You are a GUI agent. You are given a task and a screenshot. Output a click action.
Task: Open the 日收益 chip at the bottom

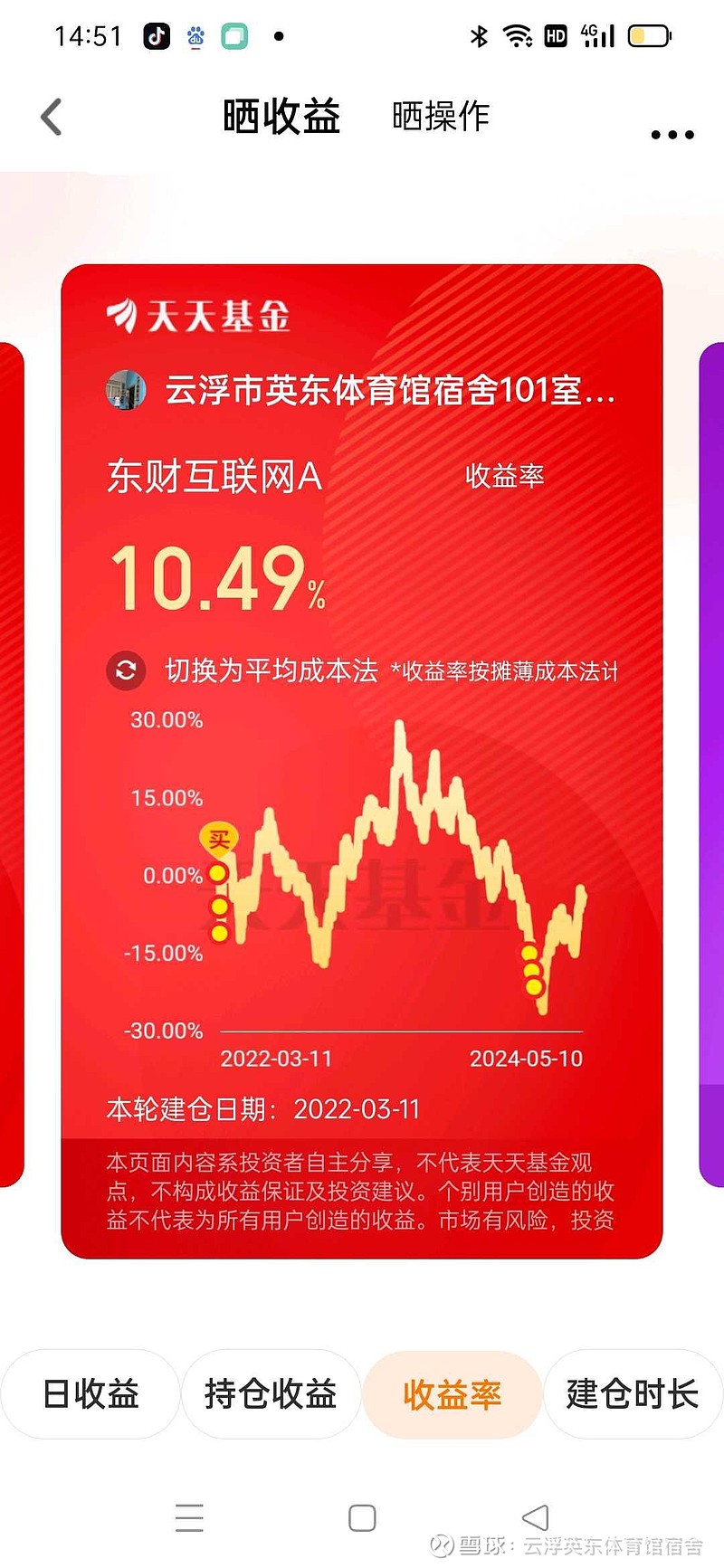point(90,1394)
